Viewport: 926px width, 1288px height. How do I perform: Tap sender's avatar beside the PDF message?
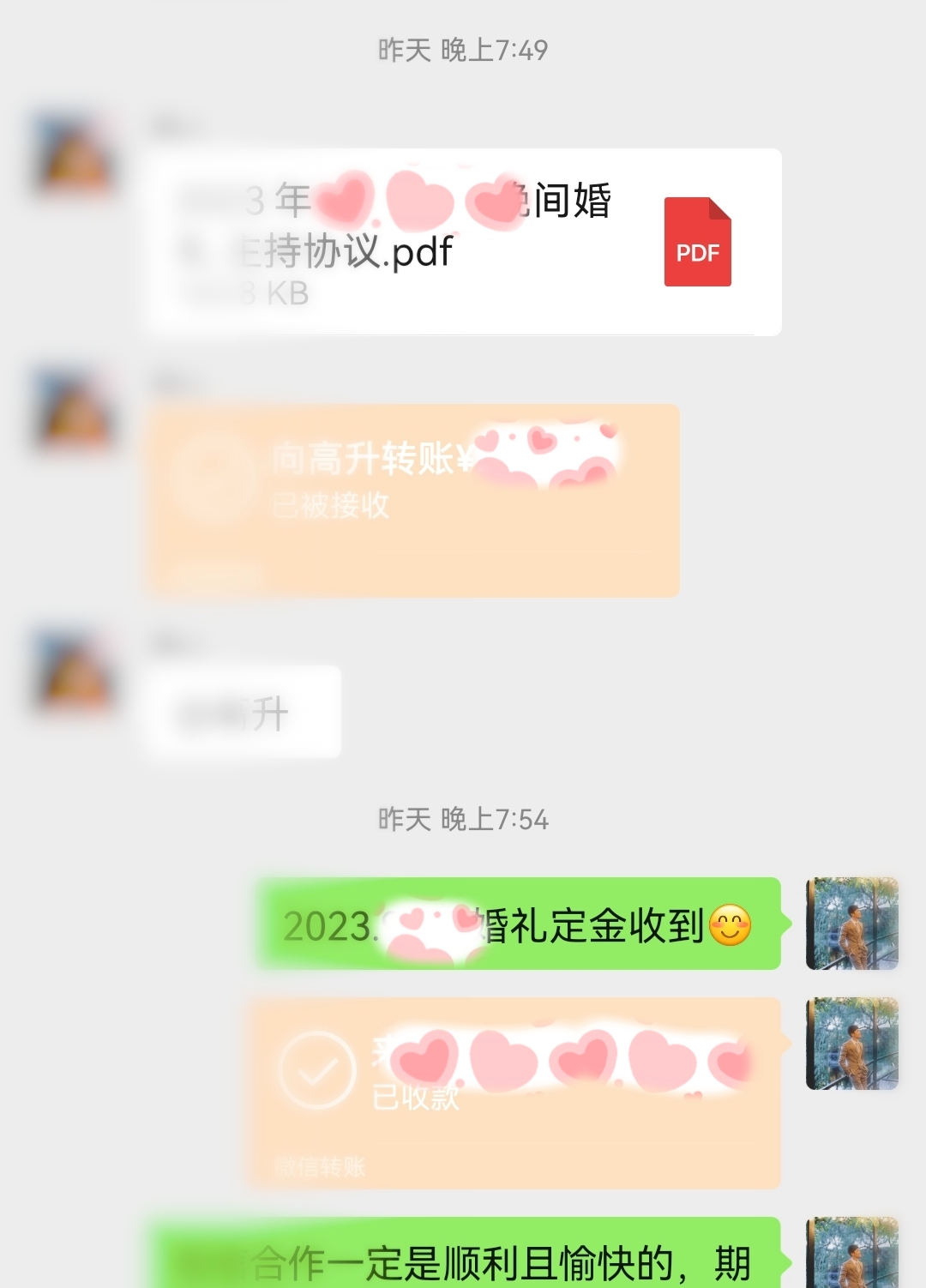click(73, 154)
